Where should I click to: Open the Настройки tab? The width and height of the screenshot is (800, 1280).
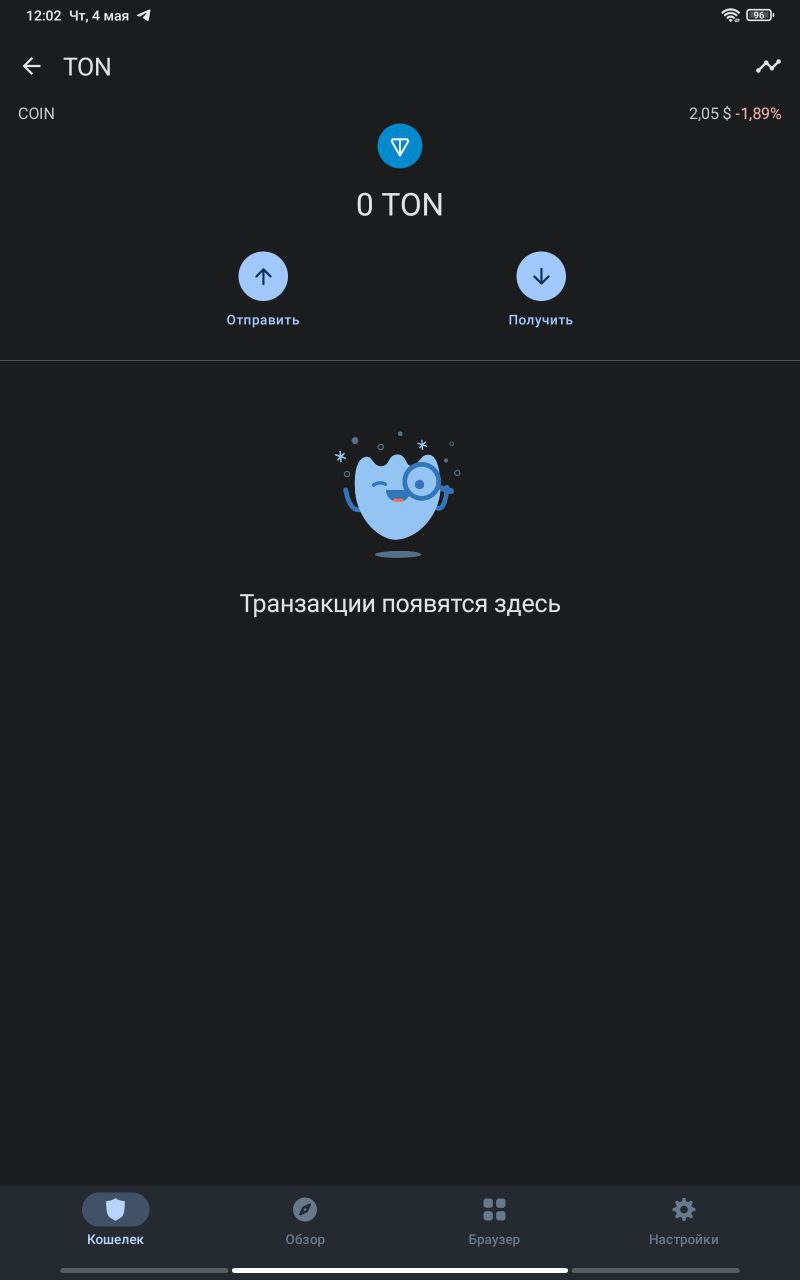[x=684, y=1220]
